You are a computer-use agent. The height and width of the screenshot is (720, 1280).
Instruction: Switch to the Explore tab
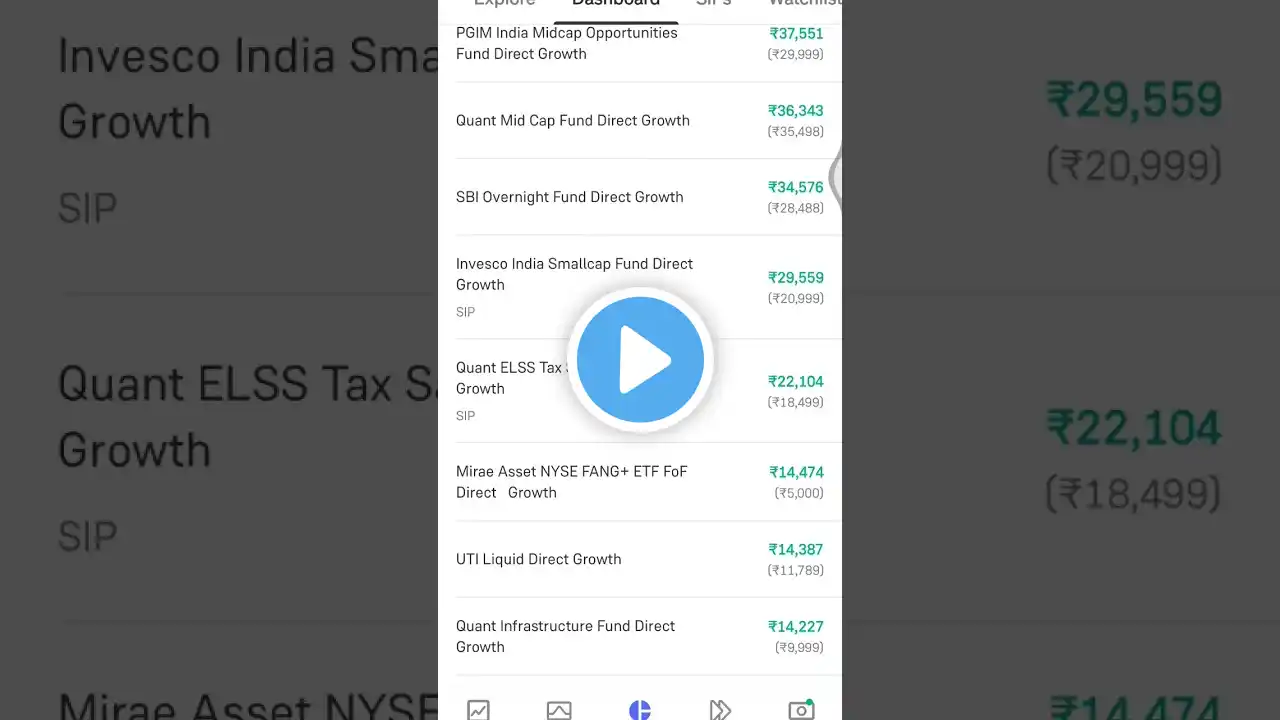(x=504, y=5)
